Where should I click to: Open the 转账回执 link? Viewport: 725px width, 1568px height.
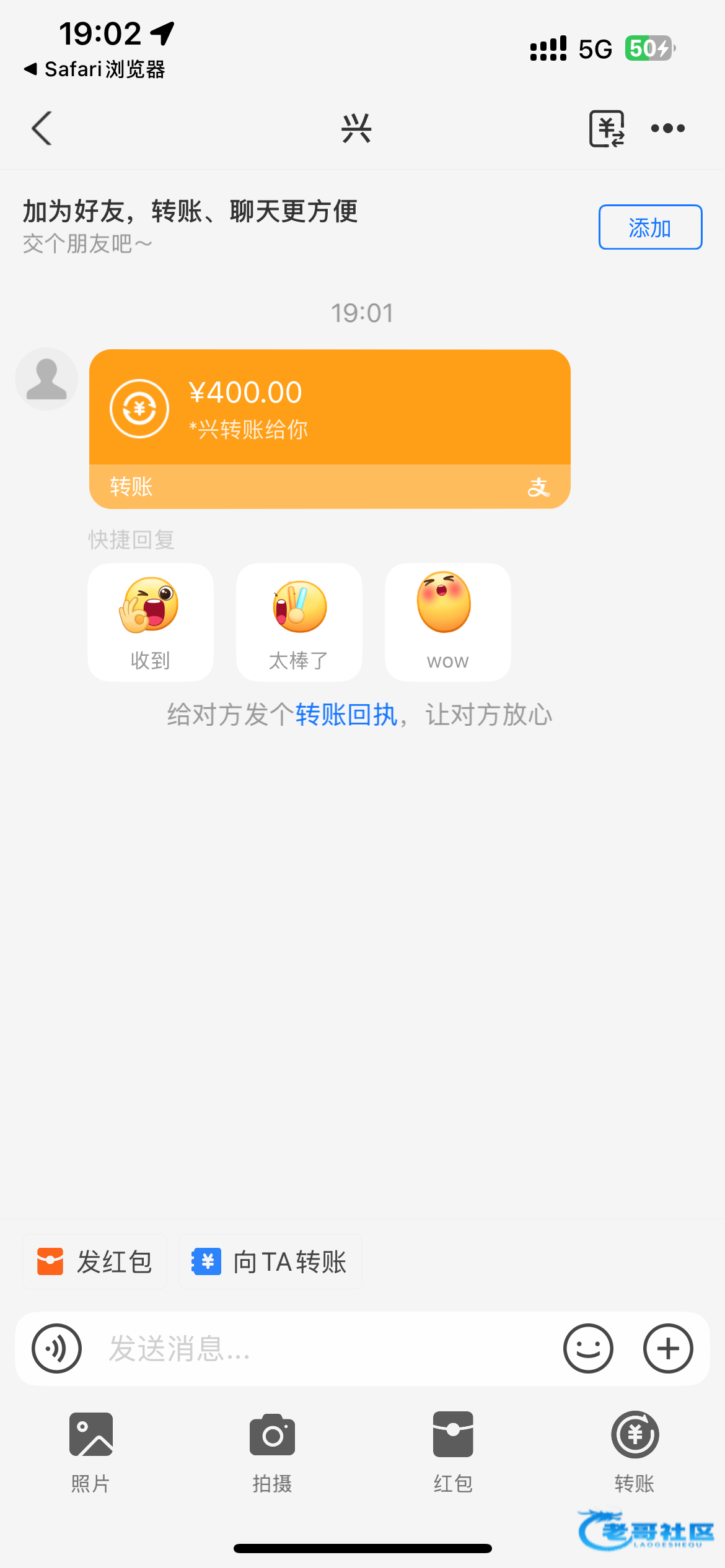(346, 715)
